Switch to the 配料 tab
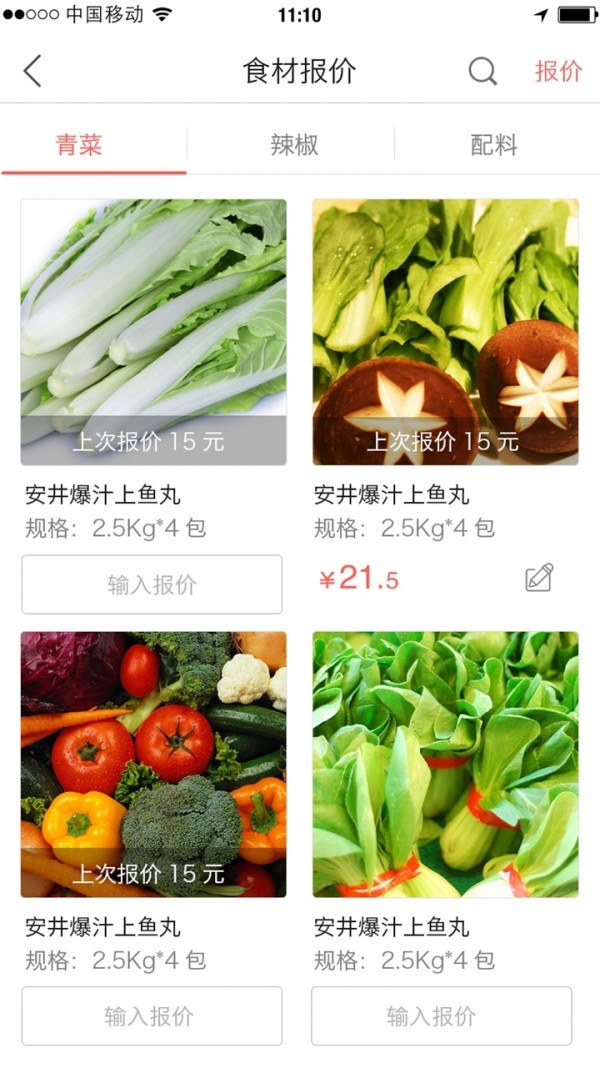The image size is (600, 1068). 494,145
